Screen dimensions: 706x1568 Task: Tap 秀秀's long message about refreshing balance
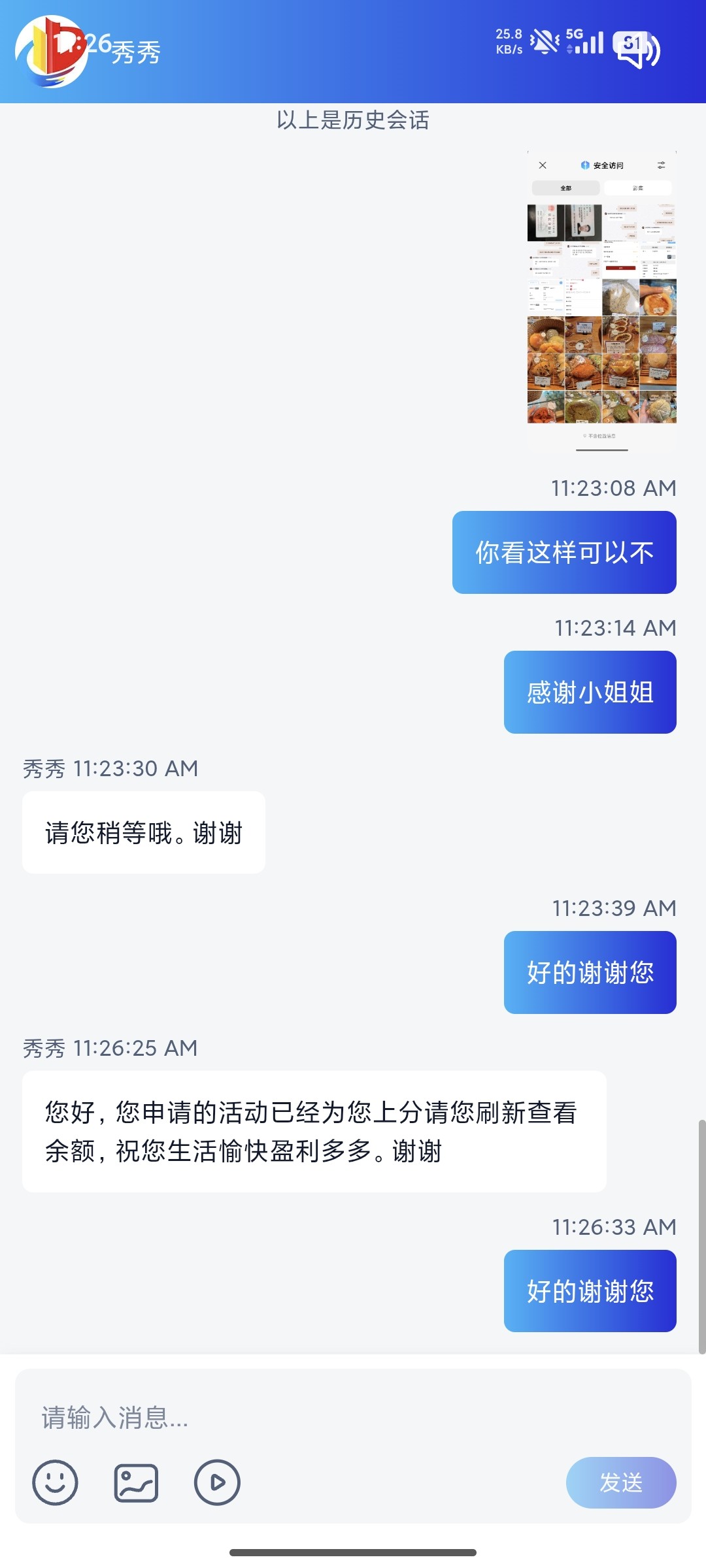(316, 1130)
